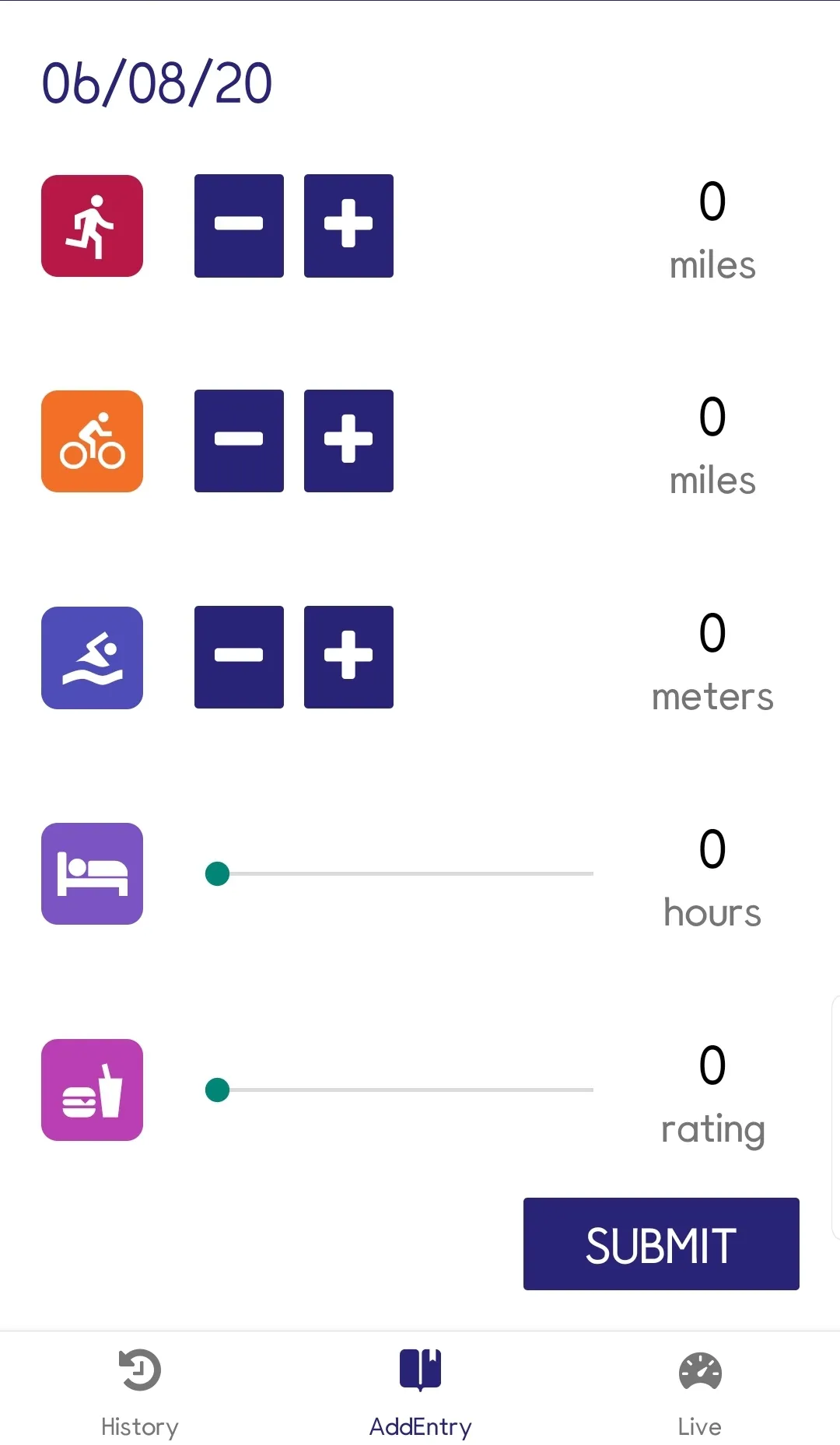The width and height of the screenshot is (840, 1445).
Task: Increment swimming meters with the plus button
Action: pyautogui.click(x=348, y=657)
